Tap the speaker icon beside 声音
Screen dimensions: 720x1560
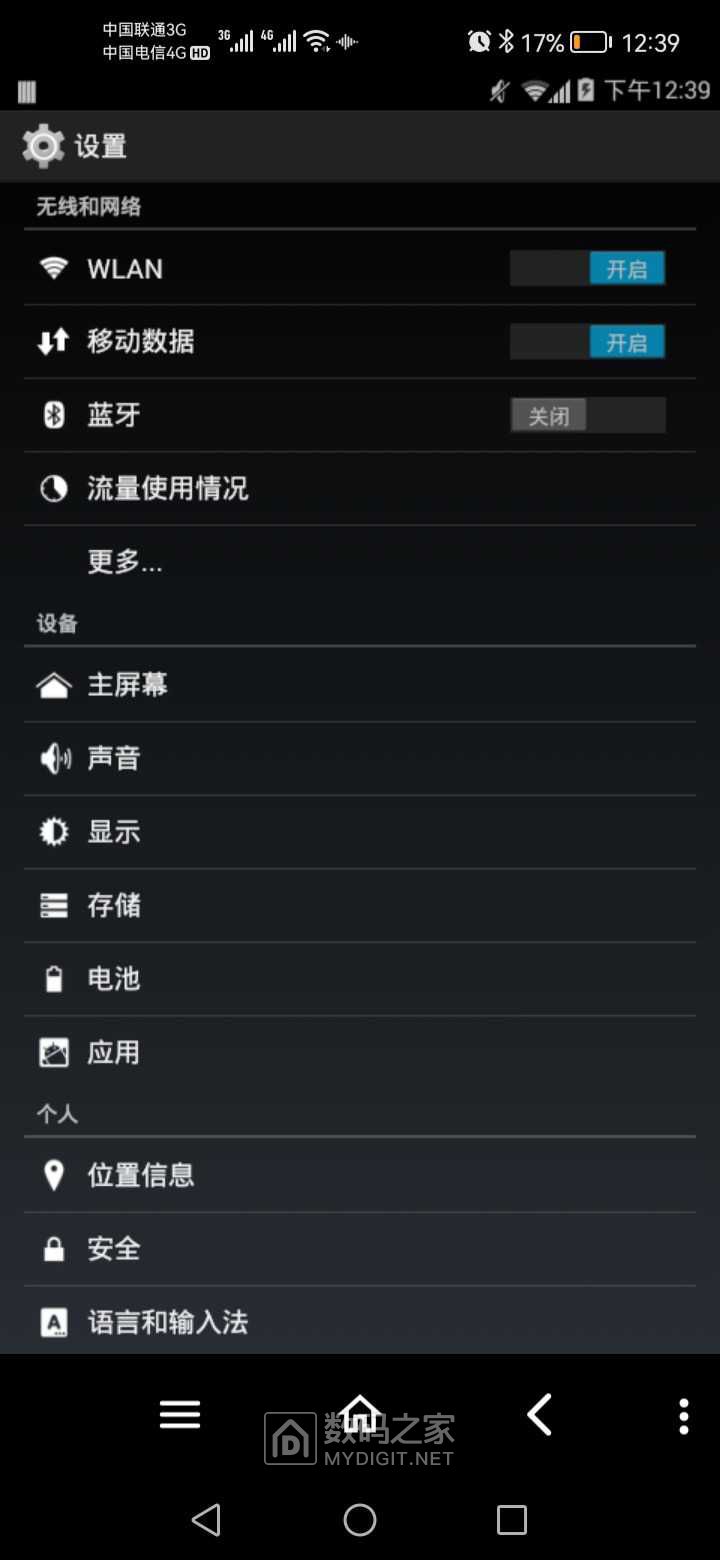coord(53,757)
